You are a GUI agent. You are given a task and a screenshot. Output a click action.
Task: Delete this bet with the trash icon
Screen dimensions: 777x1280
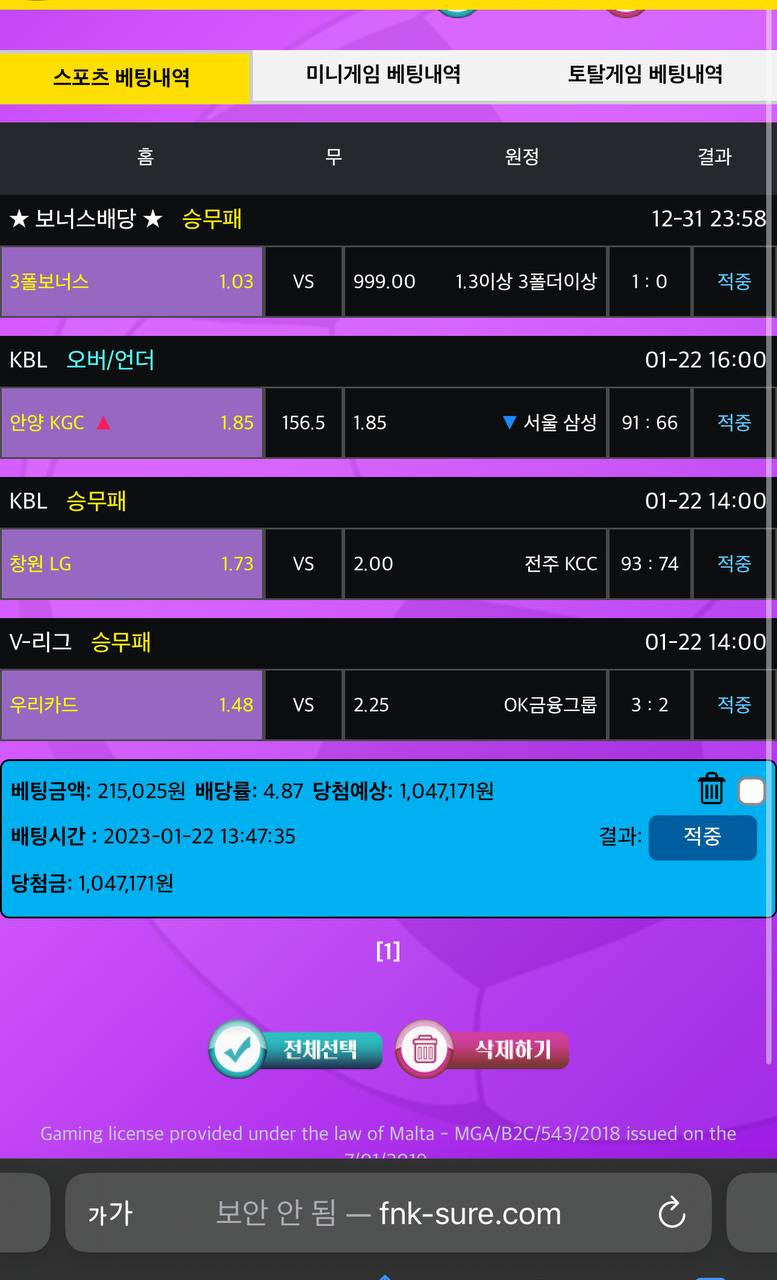(x=711, y=789)
